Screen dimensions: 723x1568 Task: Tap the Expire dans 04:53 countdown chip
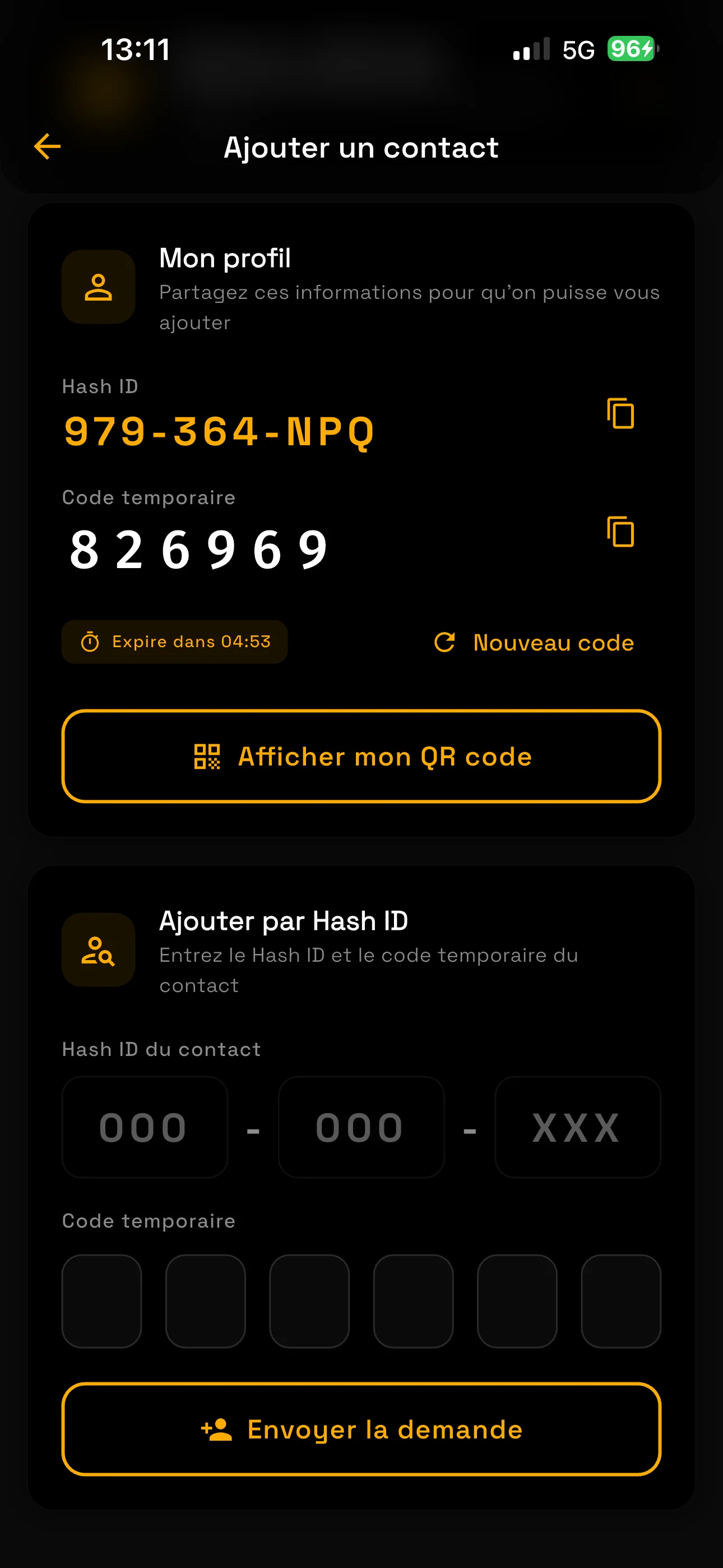pyautogui.click(x=175, y=641)
